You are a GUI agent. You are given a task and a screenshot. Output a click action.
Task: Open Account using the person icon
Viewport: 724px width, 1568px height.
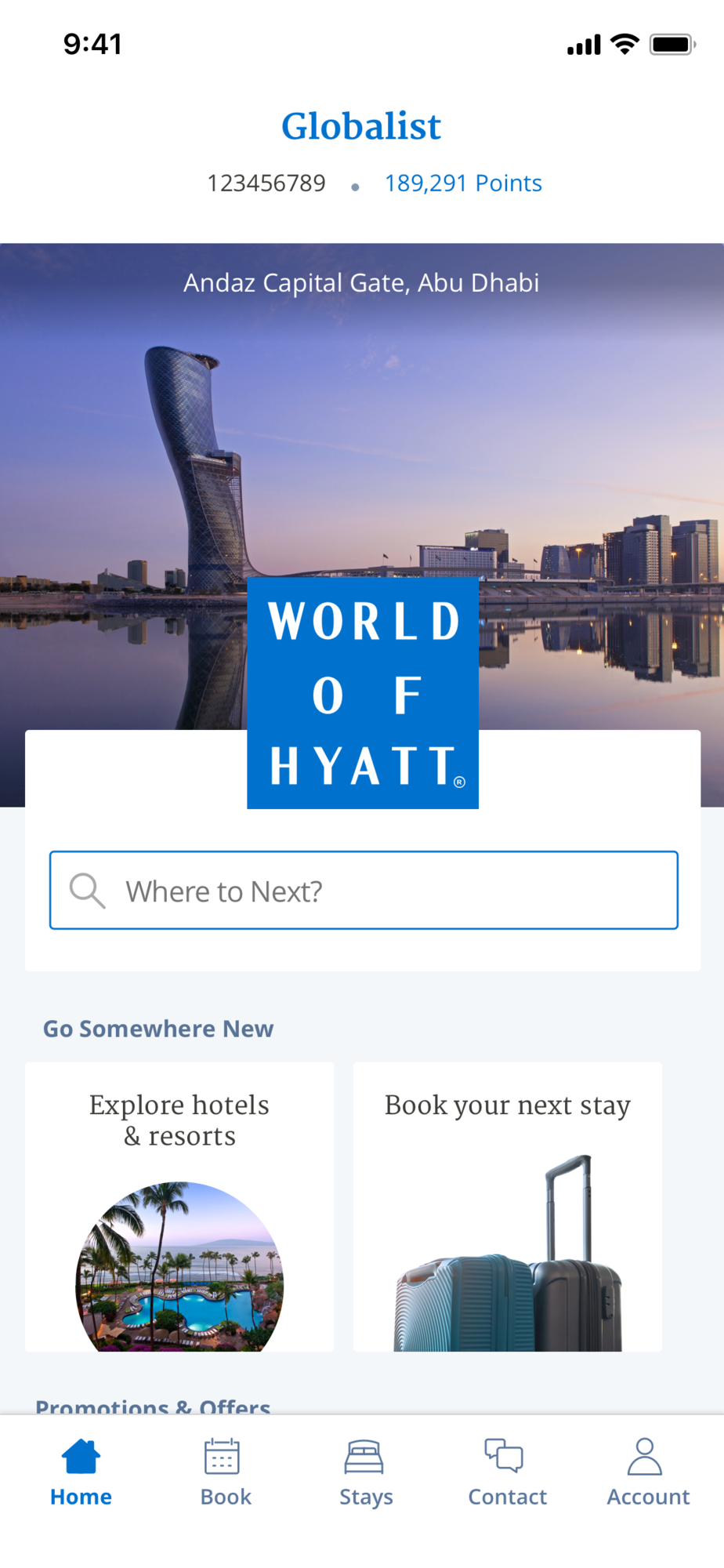click(x=646, y=1456)
